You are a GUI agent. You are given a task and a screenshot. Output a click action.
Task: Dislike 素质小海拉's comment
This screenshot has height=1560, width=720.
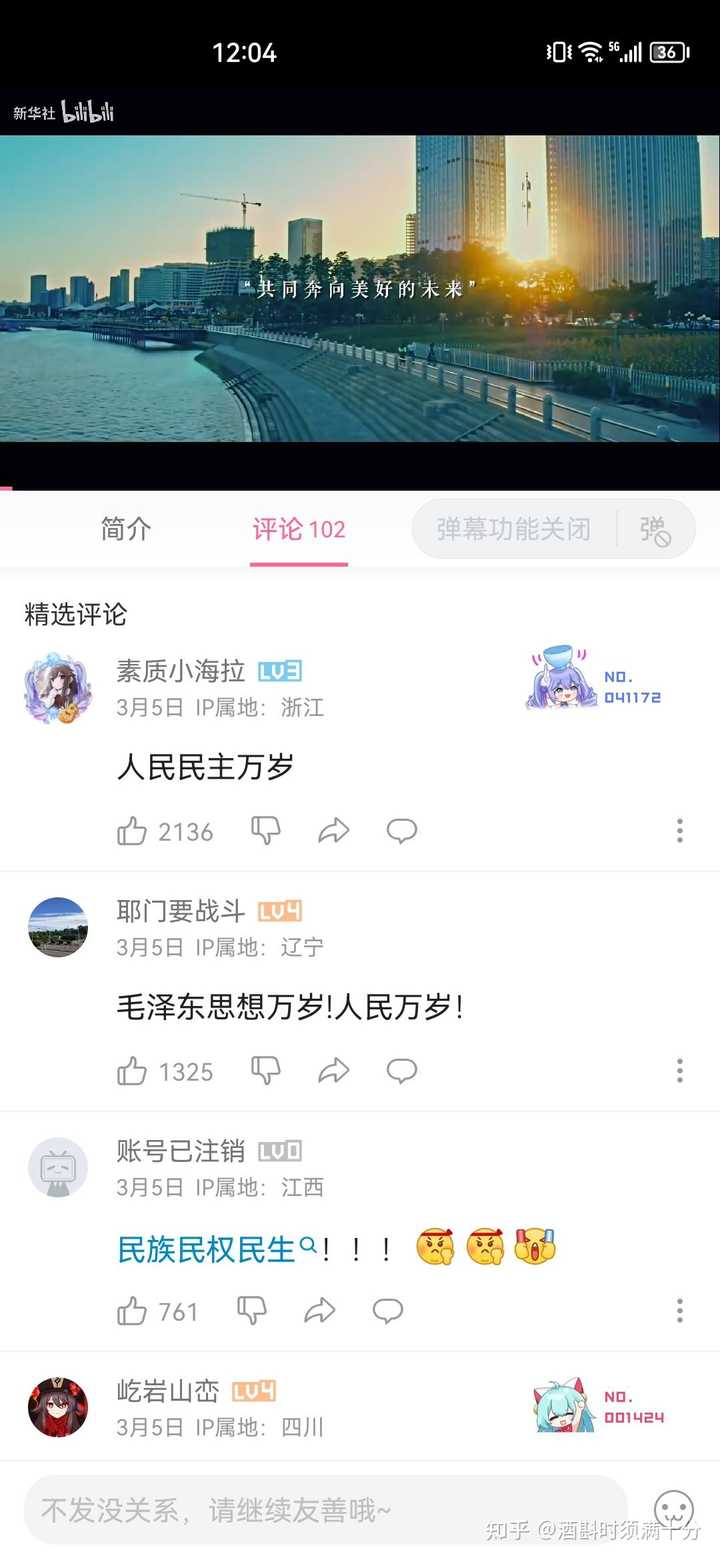[265, 830]
